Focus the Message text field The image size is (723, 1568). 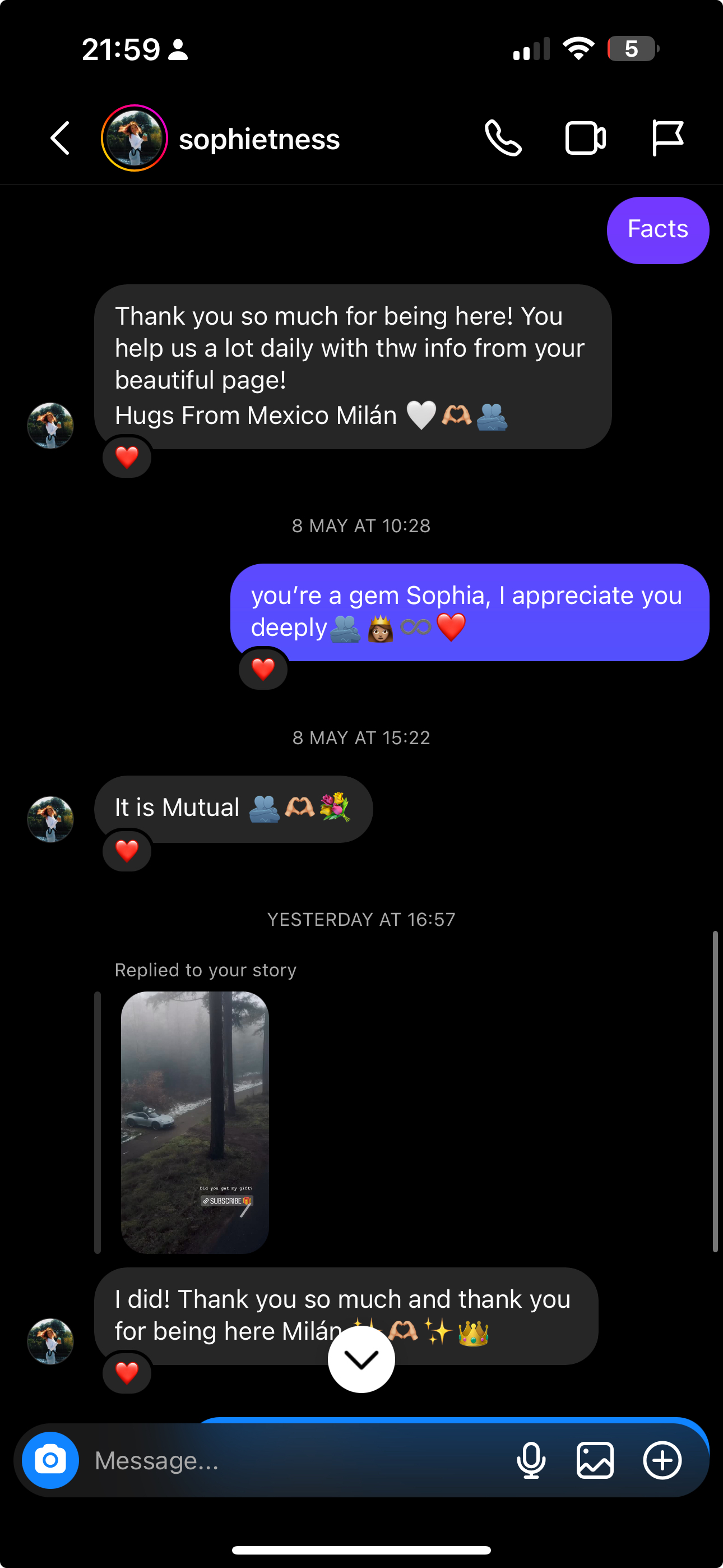click(x=292, y=1460)
